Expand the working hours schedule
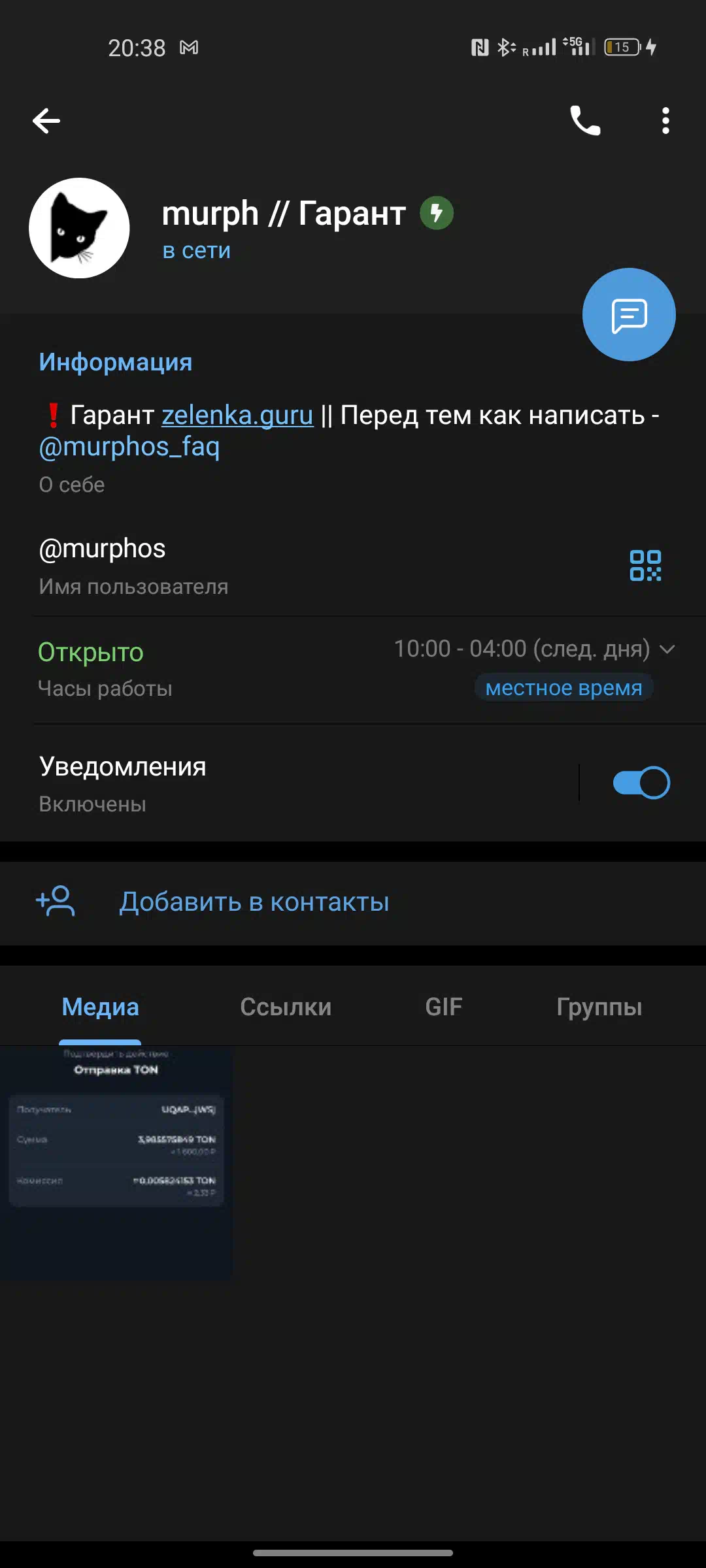706x1568 pixels. (x=667, y=649)
